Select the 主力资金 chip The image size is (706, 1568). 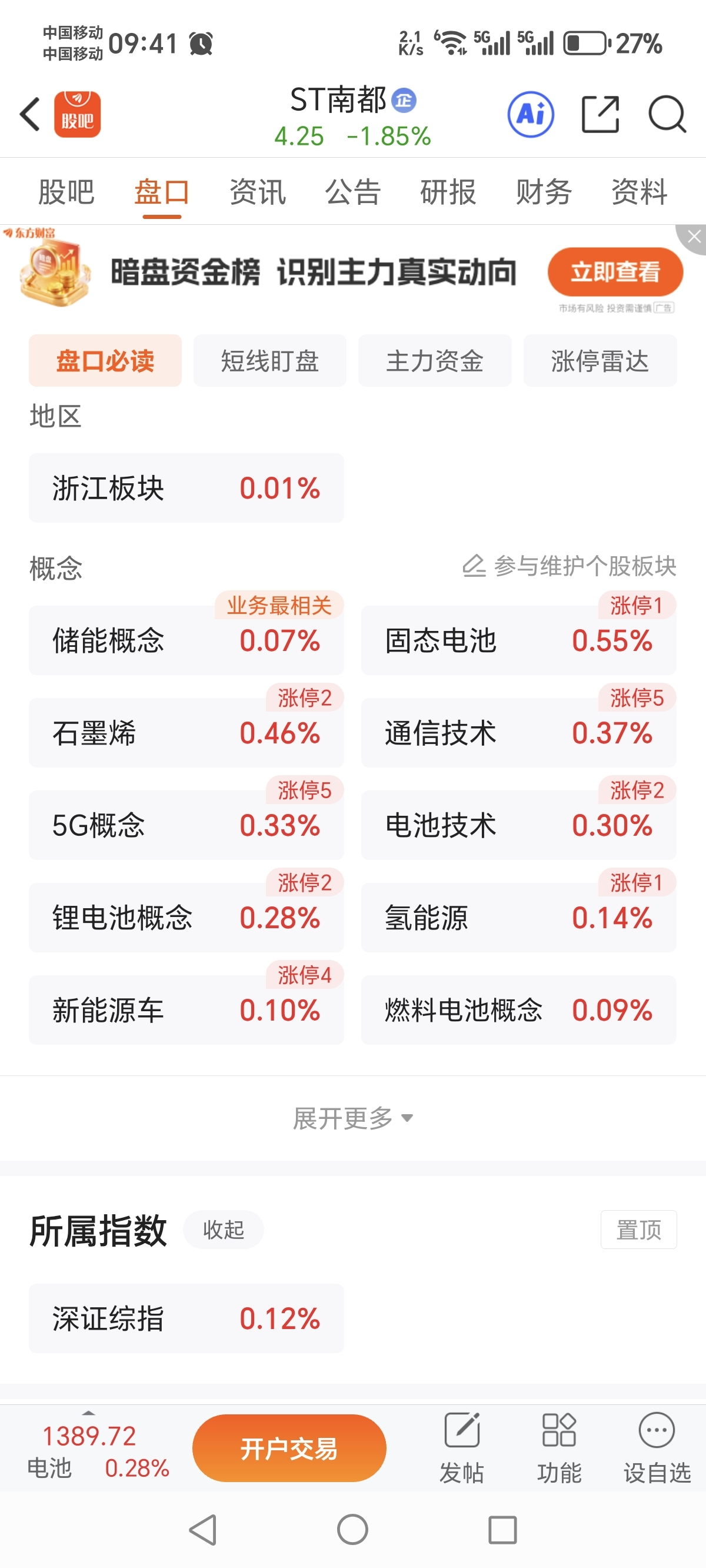[435, 360]
